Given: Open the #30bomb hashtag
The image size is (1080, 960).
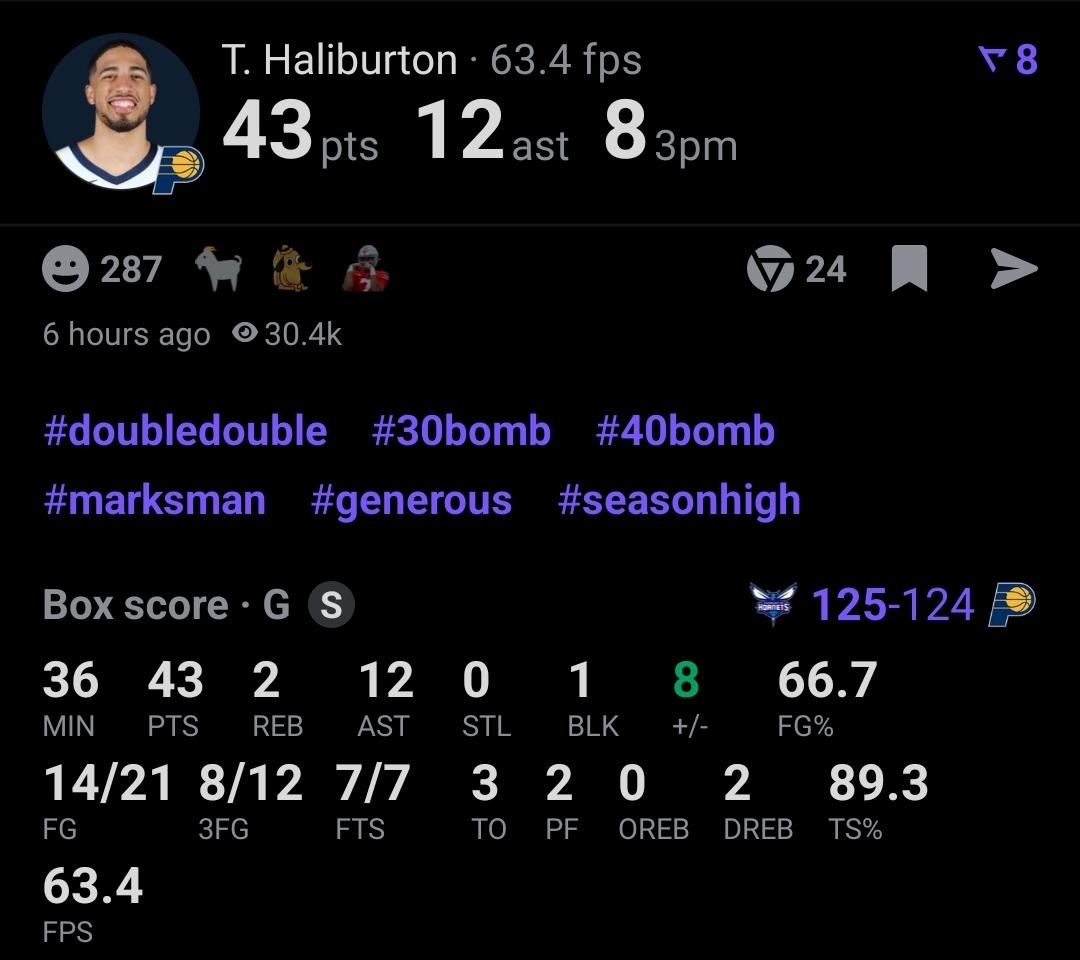Looking at the screenshot, I should pos(461,431).
